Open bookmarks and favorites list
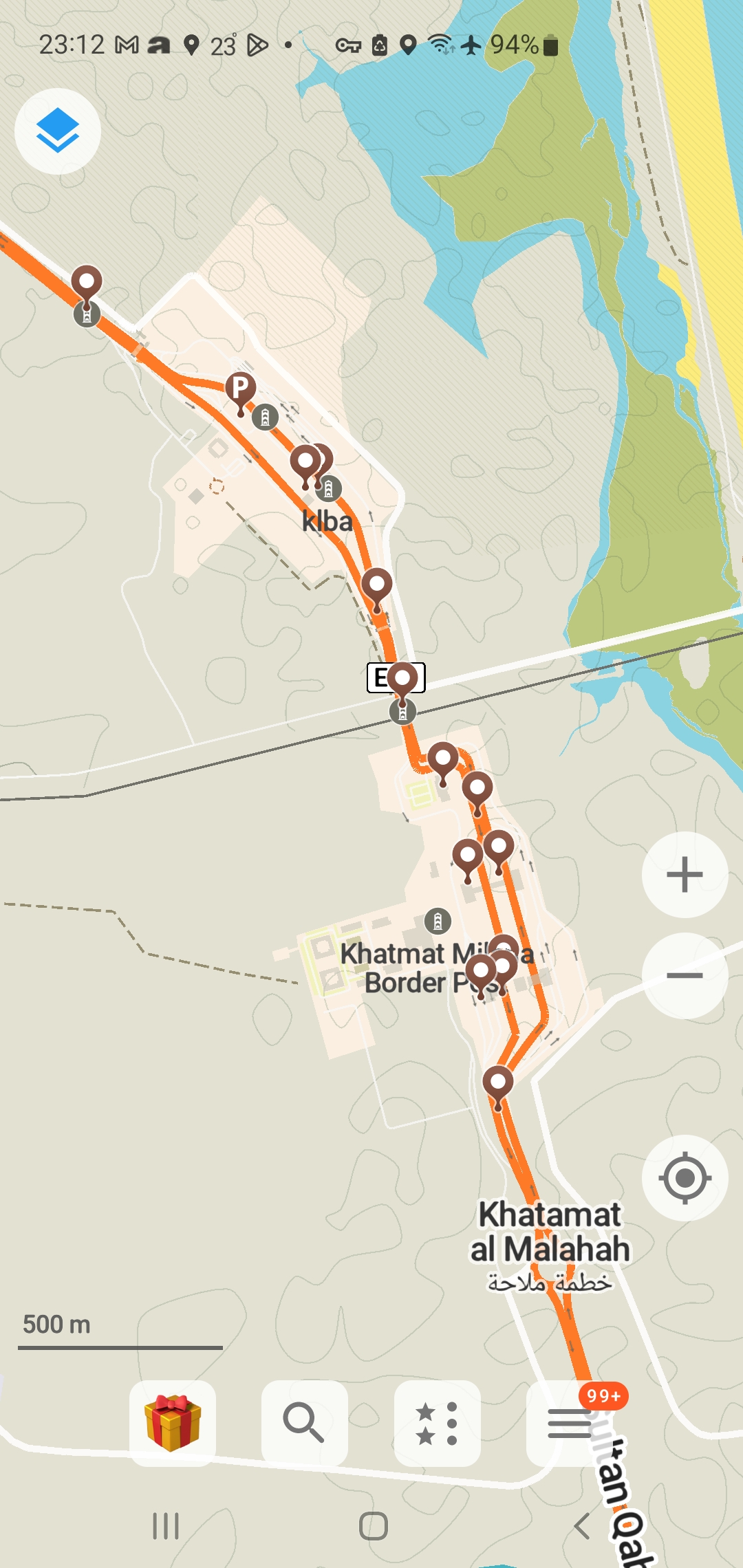This screenshot has height=1568, width=743. tap(437, 1422)
